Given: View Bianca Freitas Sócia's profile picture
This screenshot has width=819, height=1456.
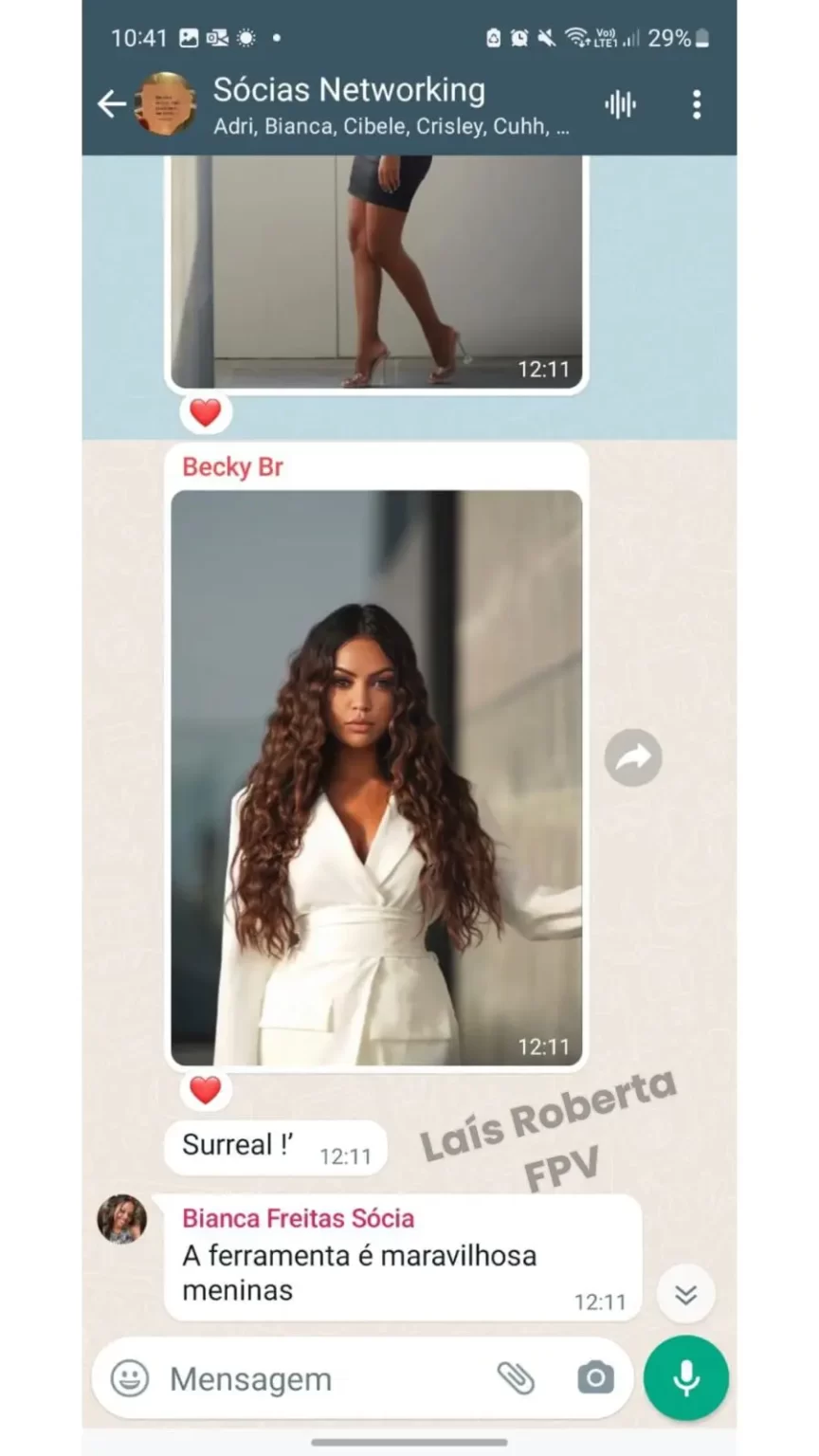Looking at the screenshot, I should point(122,1218).
